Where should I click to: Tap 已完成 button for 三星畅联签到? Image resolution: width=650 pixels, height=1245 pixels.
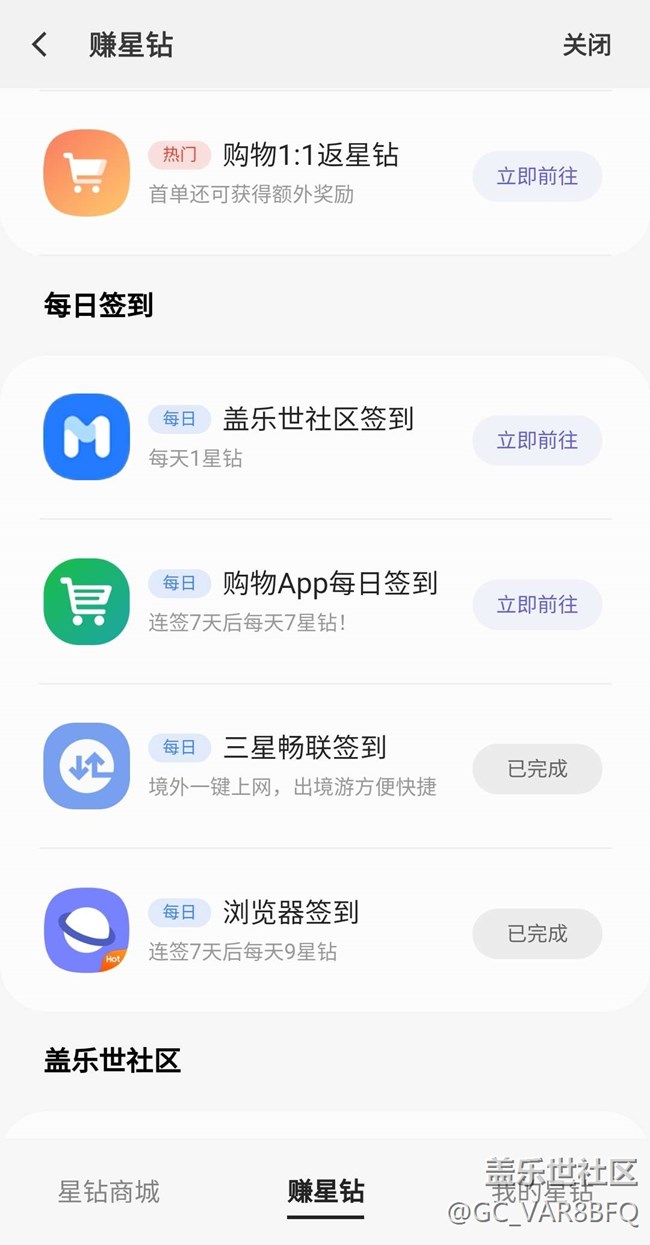[x=537, y=770]
